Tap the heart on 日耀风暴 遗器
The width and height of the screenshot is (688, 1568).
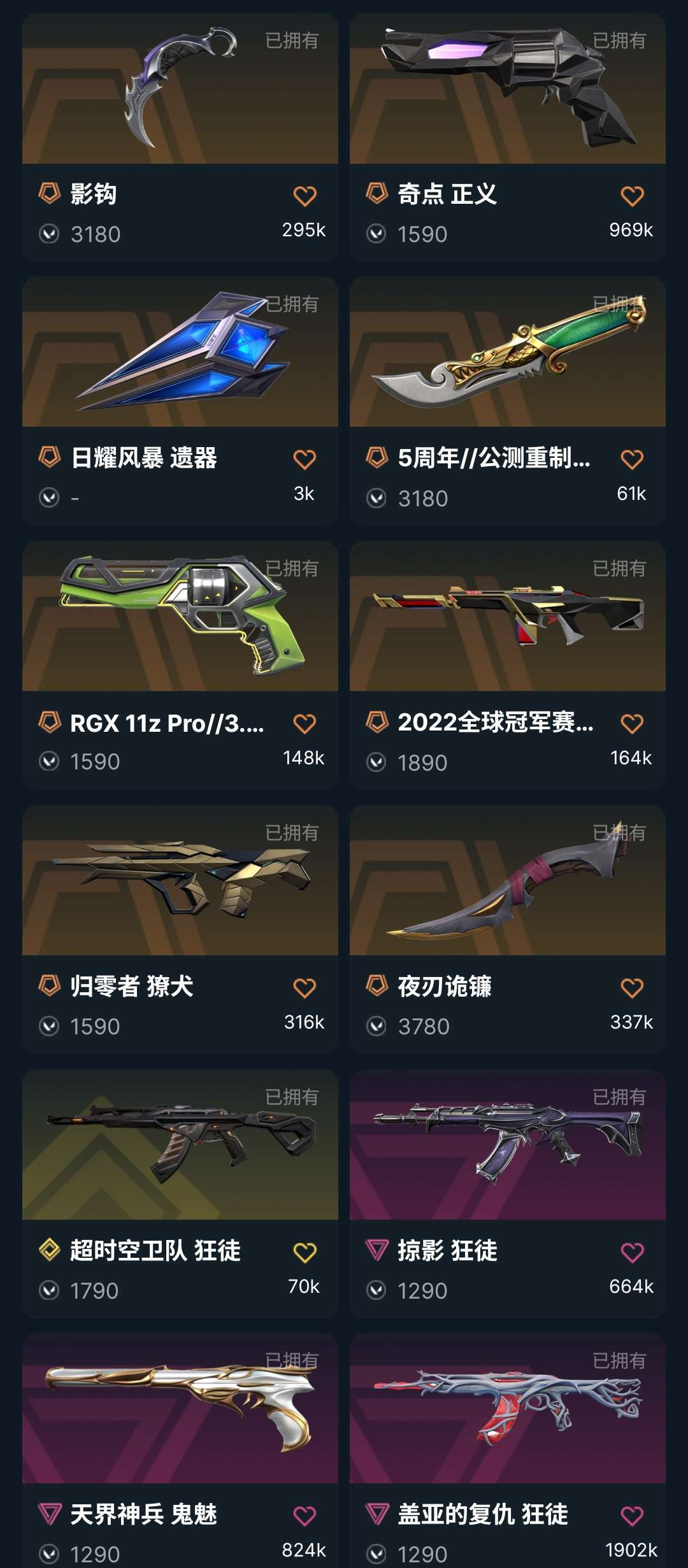(x=305, y=459)
